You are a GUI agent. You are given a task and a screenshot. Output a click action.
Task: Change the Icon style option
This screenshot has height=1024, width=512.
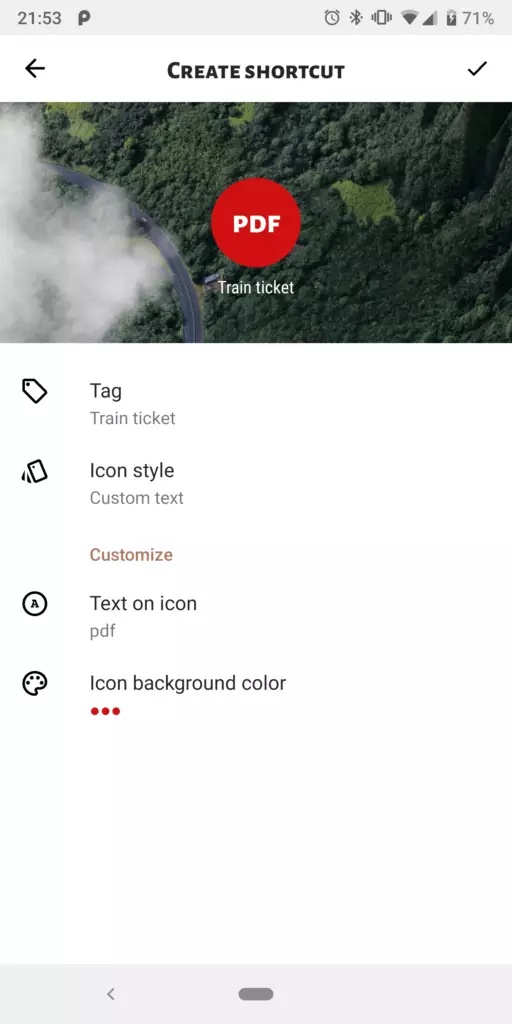(256, 483)
